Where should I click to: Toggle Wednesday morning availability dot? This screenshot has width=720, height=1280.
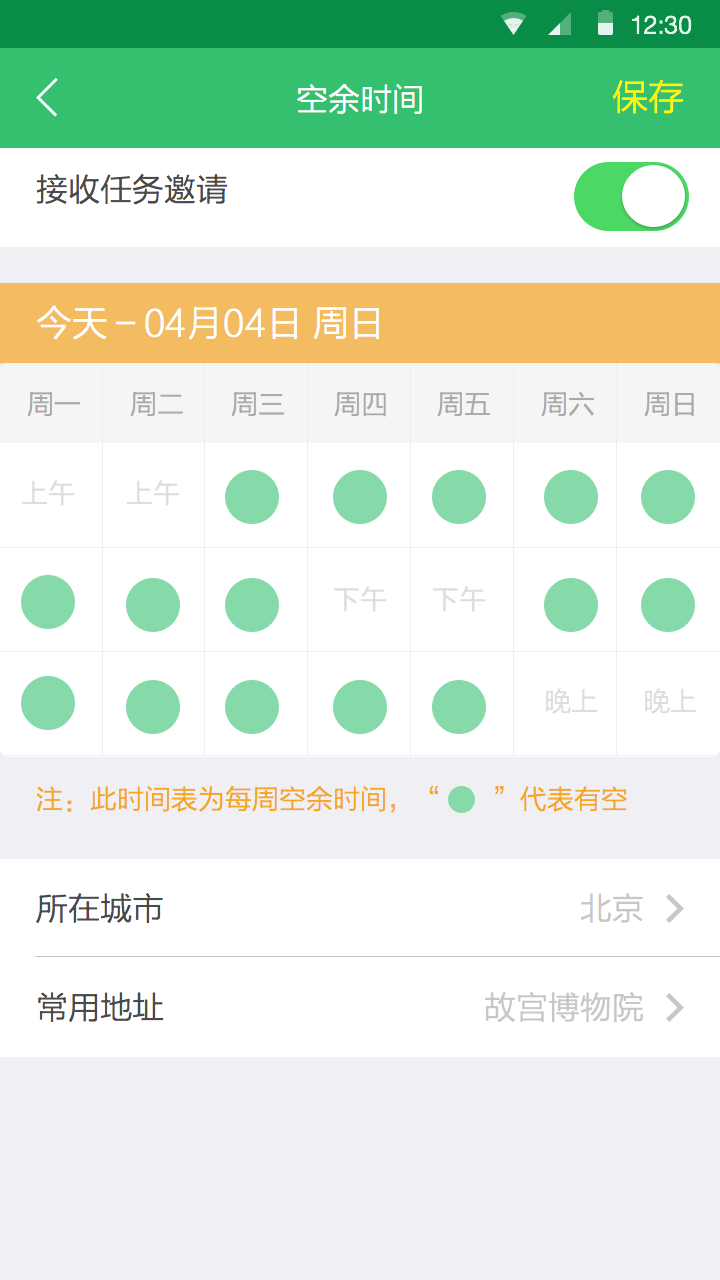(x=252, y=496)
